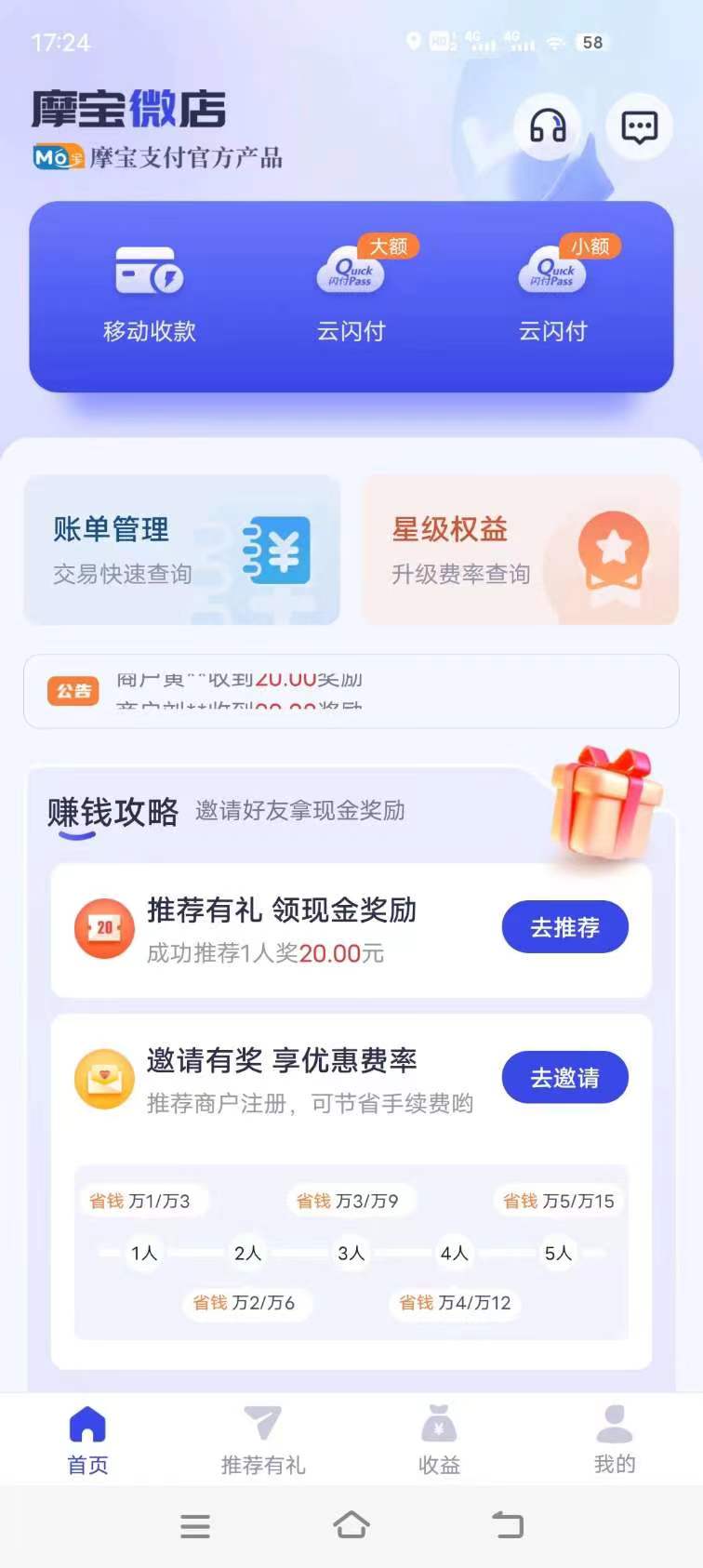Viewport: 703px width, 1568px height.
Task: Switch to the 首页 tab
Action: coord(88,1440)
